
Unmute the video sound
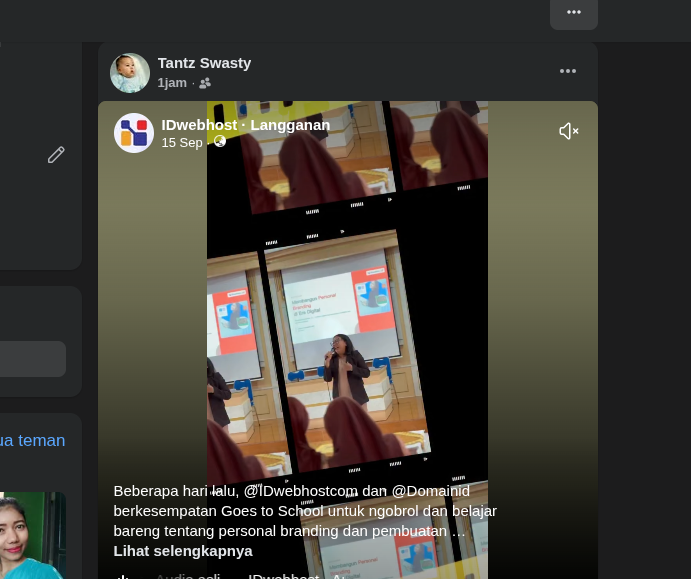point(568,131)
